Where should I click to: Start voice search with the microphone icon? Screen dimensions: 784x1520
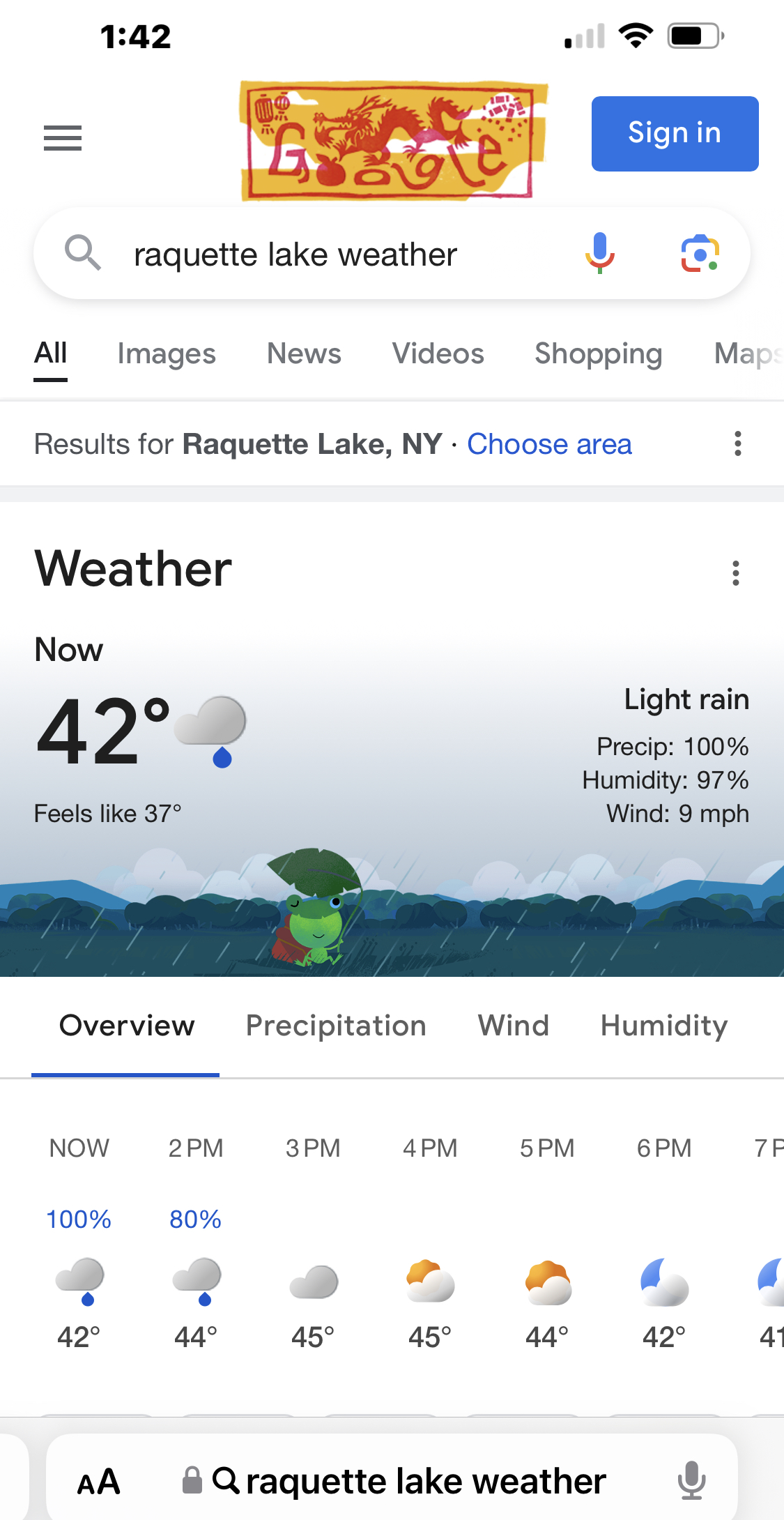coord(599,253)
